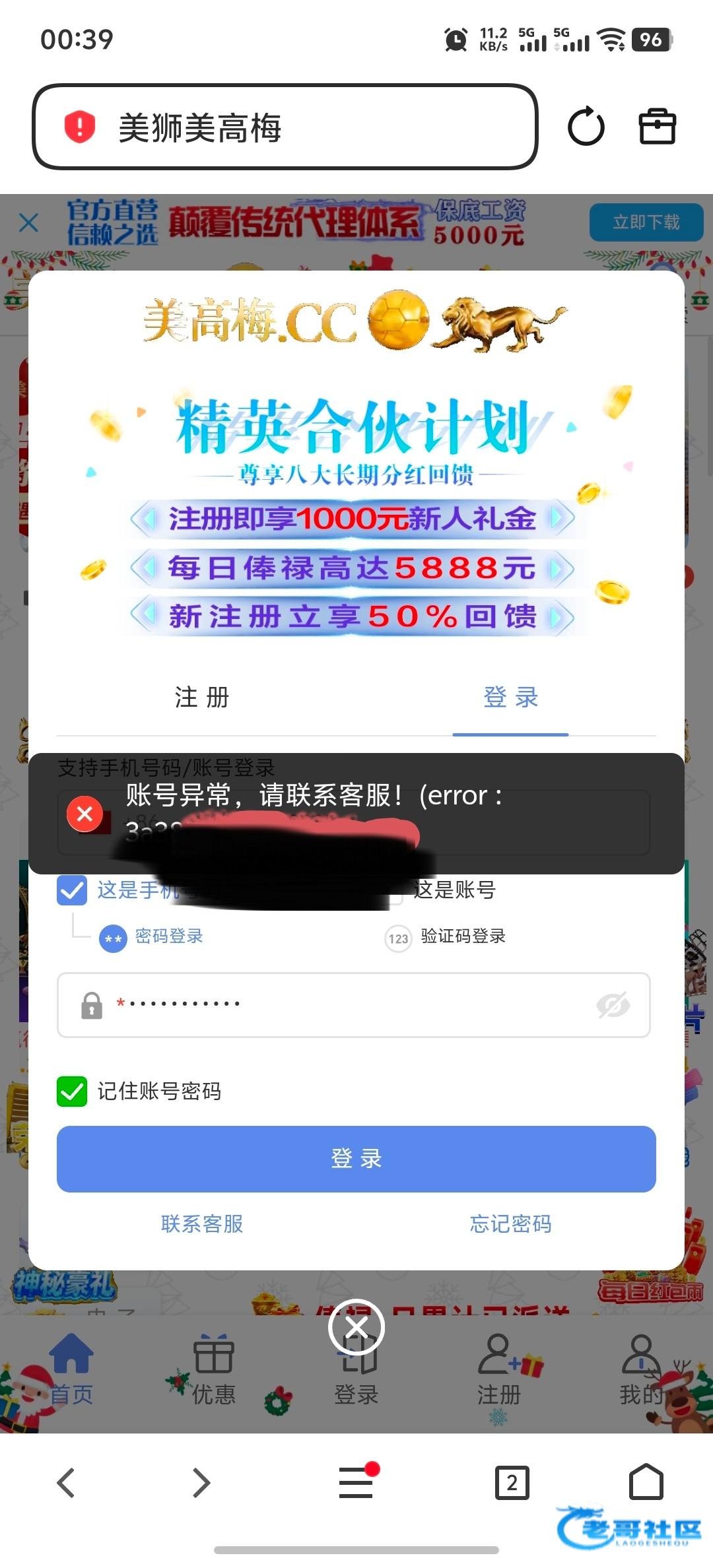Screen dimensions: 713x1568
Task: Uncheck 记住账号密码 checkbox
Action: coord(72,1091)
